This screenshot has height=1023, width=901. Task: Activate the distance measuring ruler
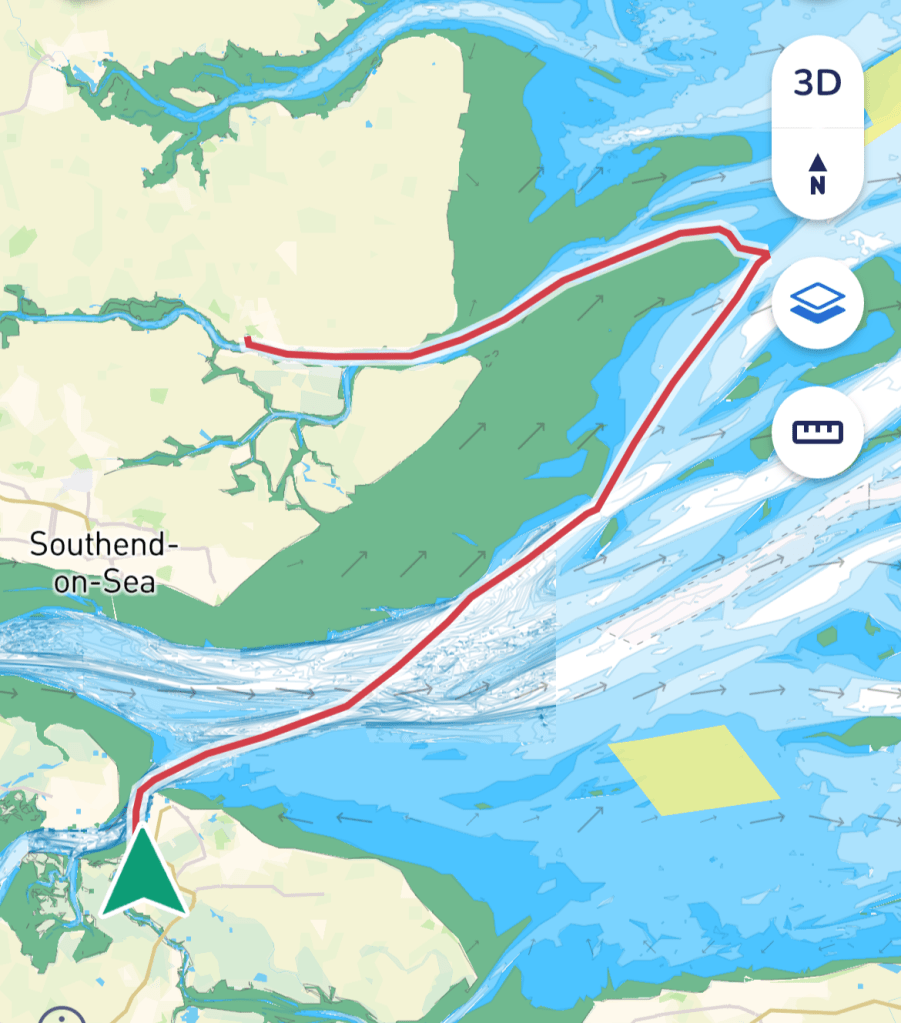pos(817,432)
